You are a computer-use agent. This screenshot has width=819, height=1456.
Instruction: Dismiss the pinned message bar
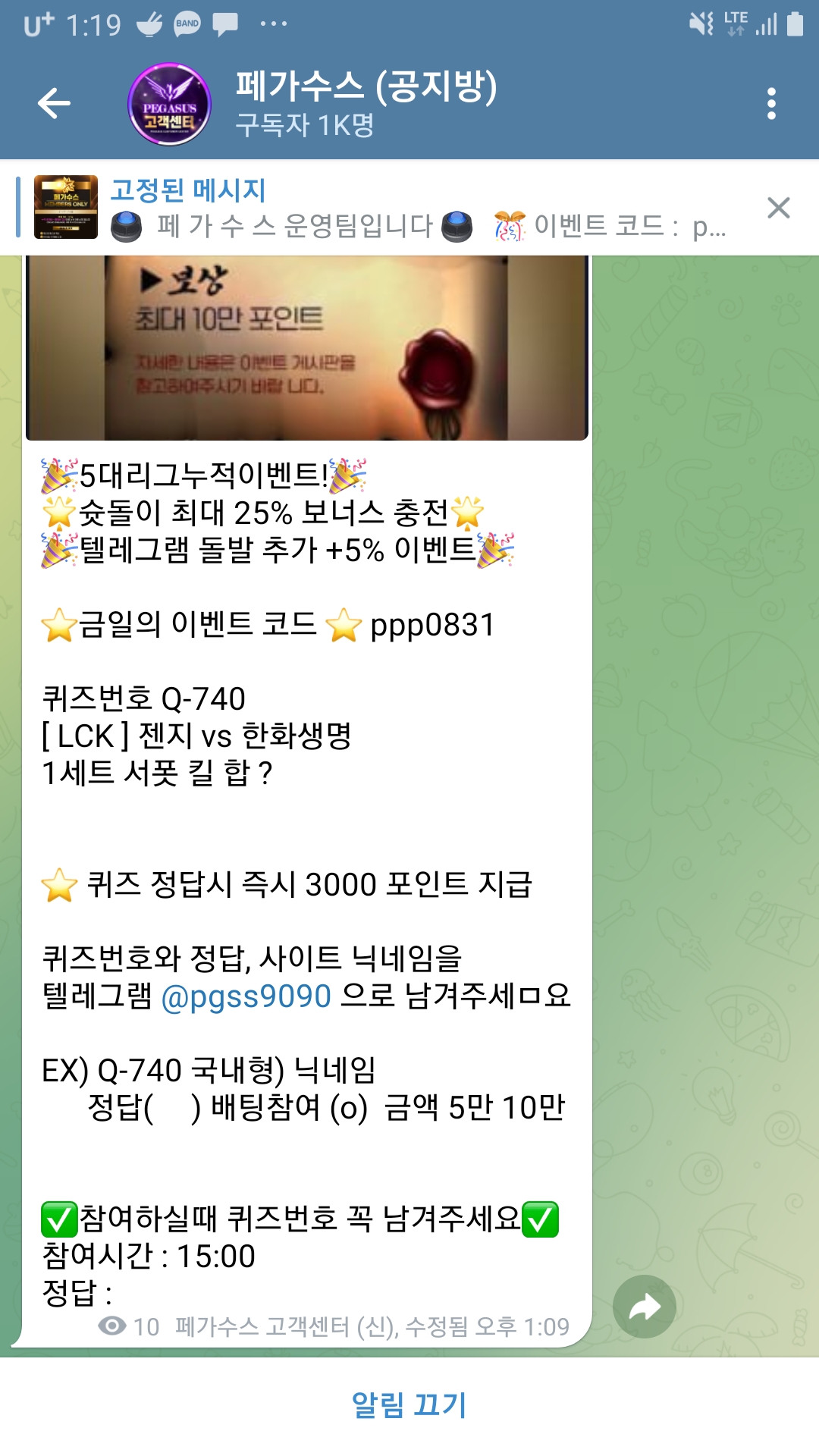point(778,208)
